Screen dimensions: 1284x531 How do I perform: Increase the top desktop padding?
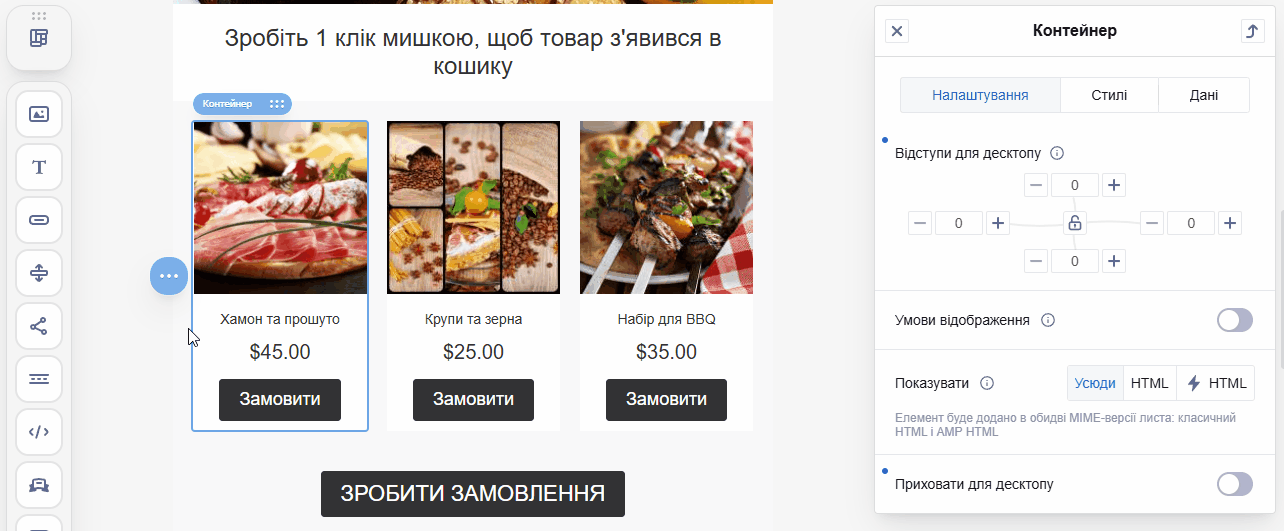pyautogui.click(x=1114, y=185)
